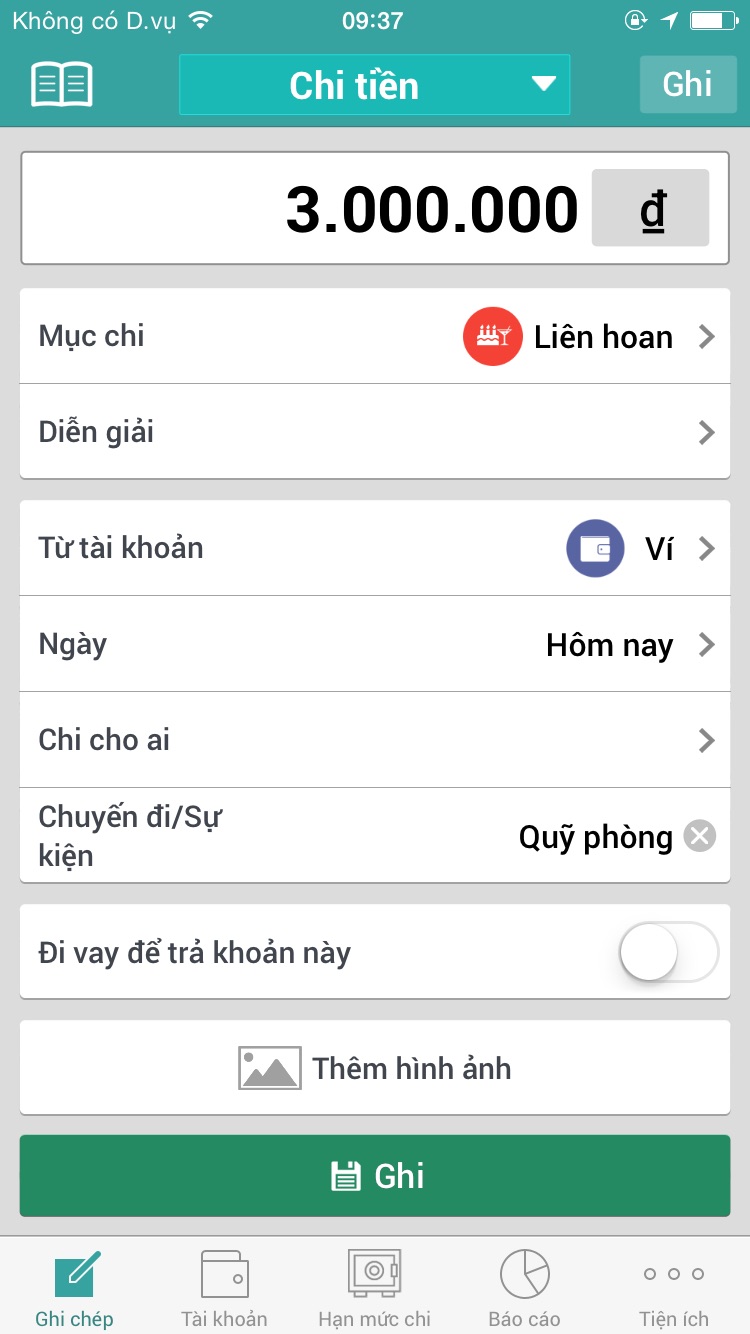The image size is (750, 1334).
Task: Switch to the Tài khoản tab
Action: [x=224, y=1289]
